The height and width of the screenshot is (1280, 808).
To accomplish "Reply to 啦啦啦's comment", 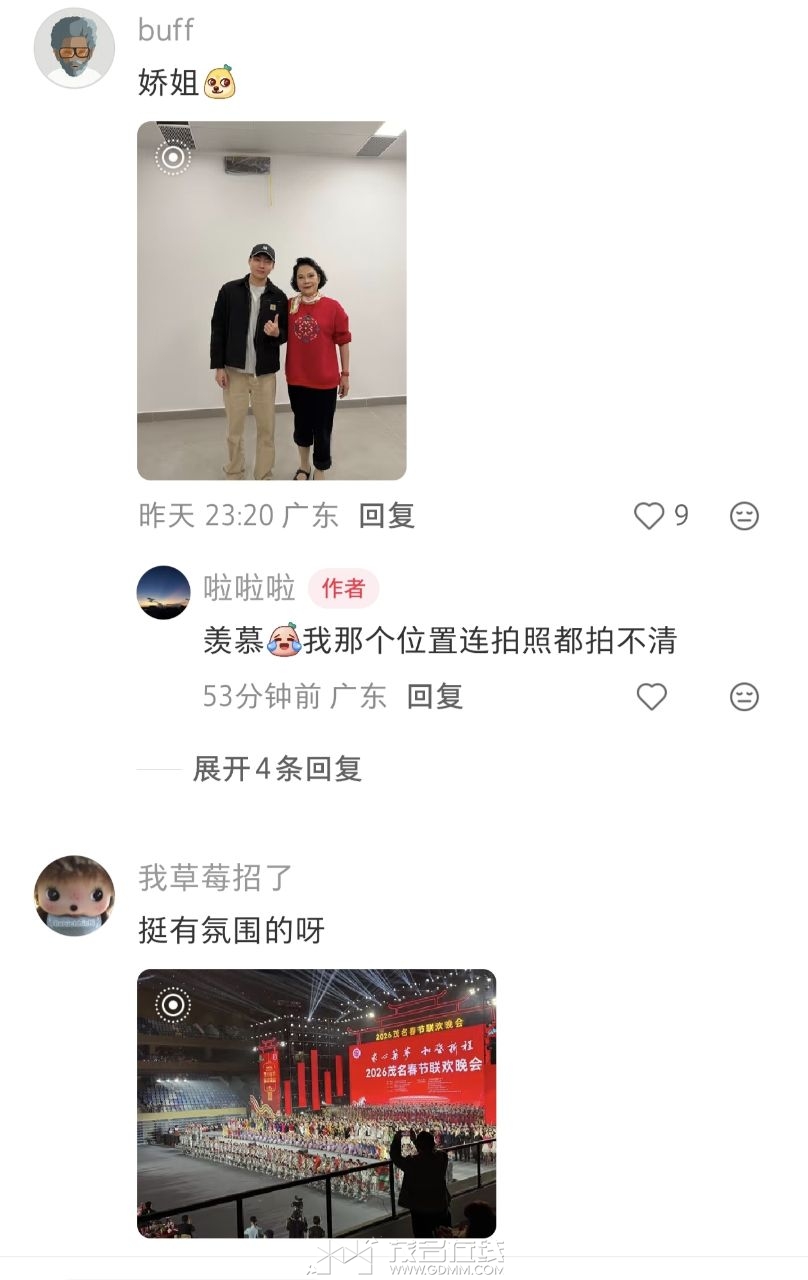I will pyautogui.click(x=435, y=696).
